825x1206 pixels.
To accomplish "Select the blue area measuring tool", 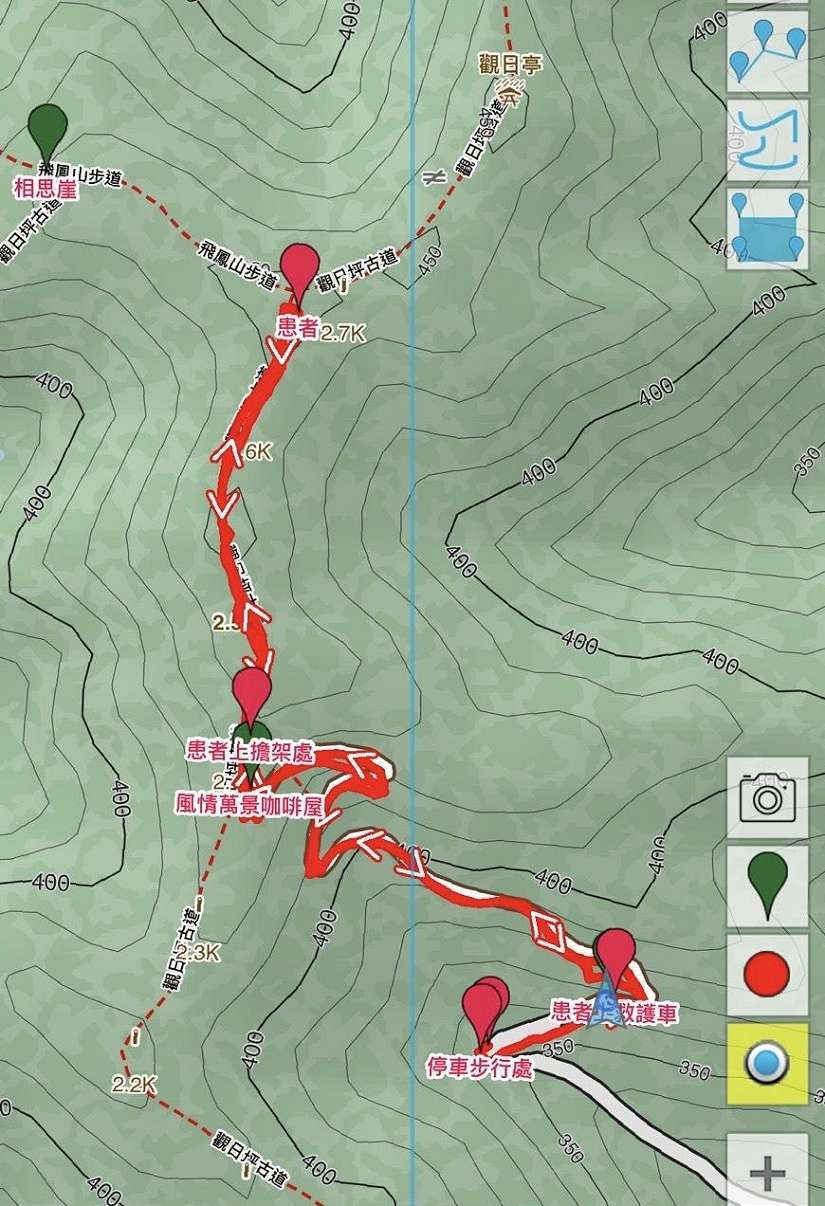I will click(767, 229).
